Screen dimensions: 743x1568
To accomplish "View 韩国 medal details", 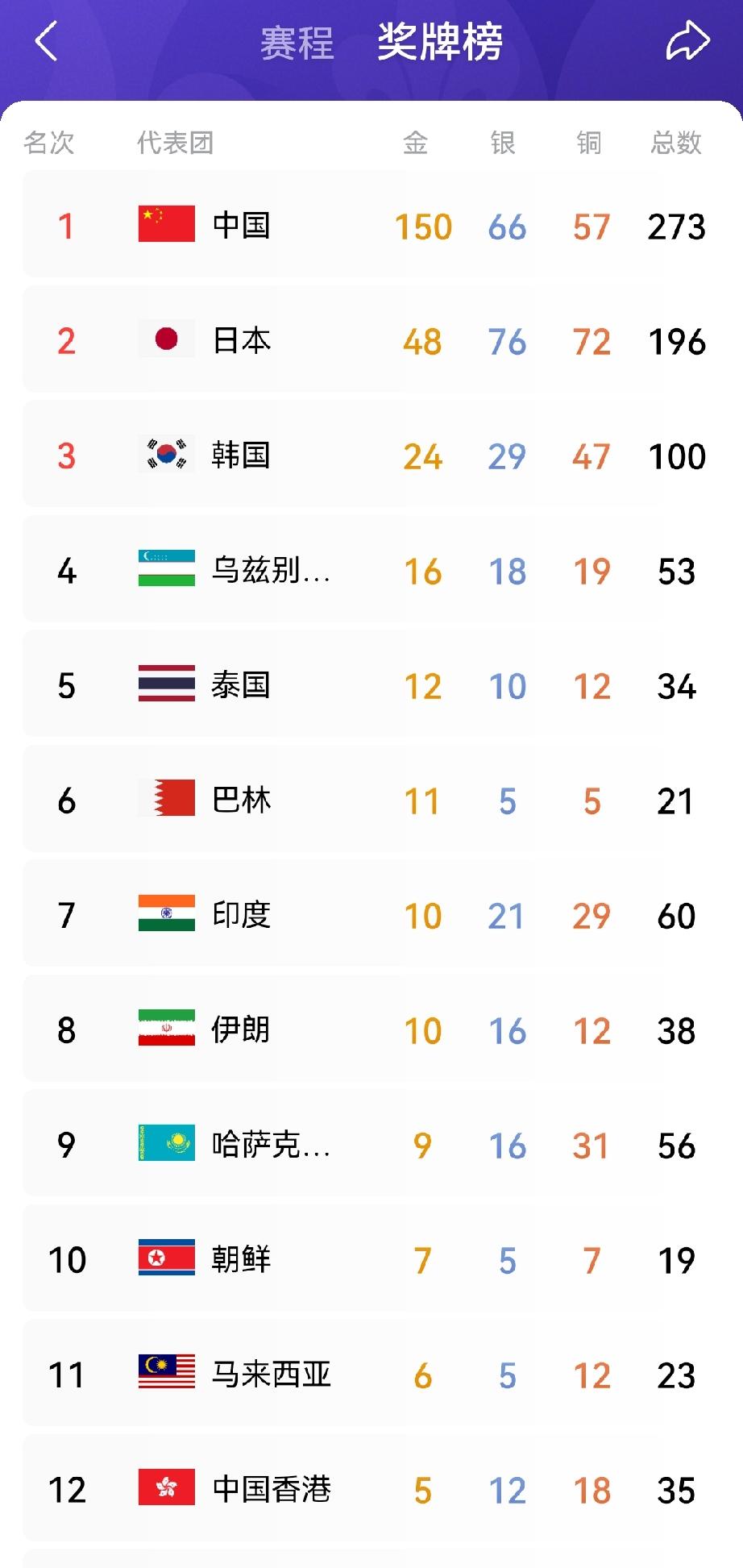I will pyautogui.click(x=371, y=455).
